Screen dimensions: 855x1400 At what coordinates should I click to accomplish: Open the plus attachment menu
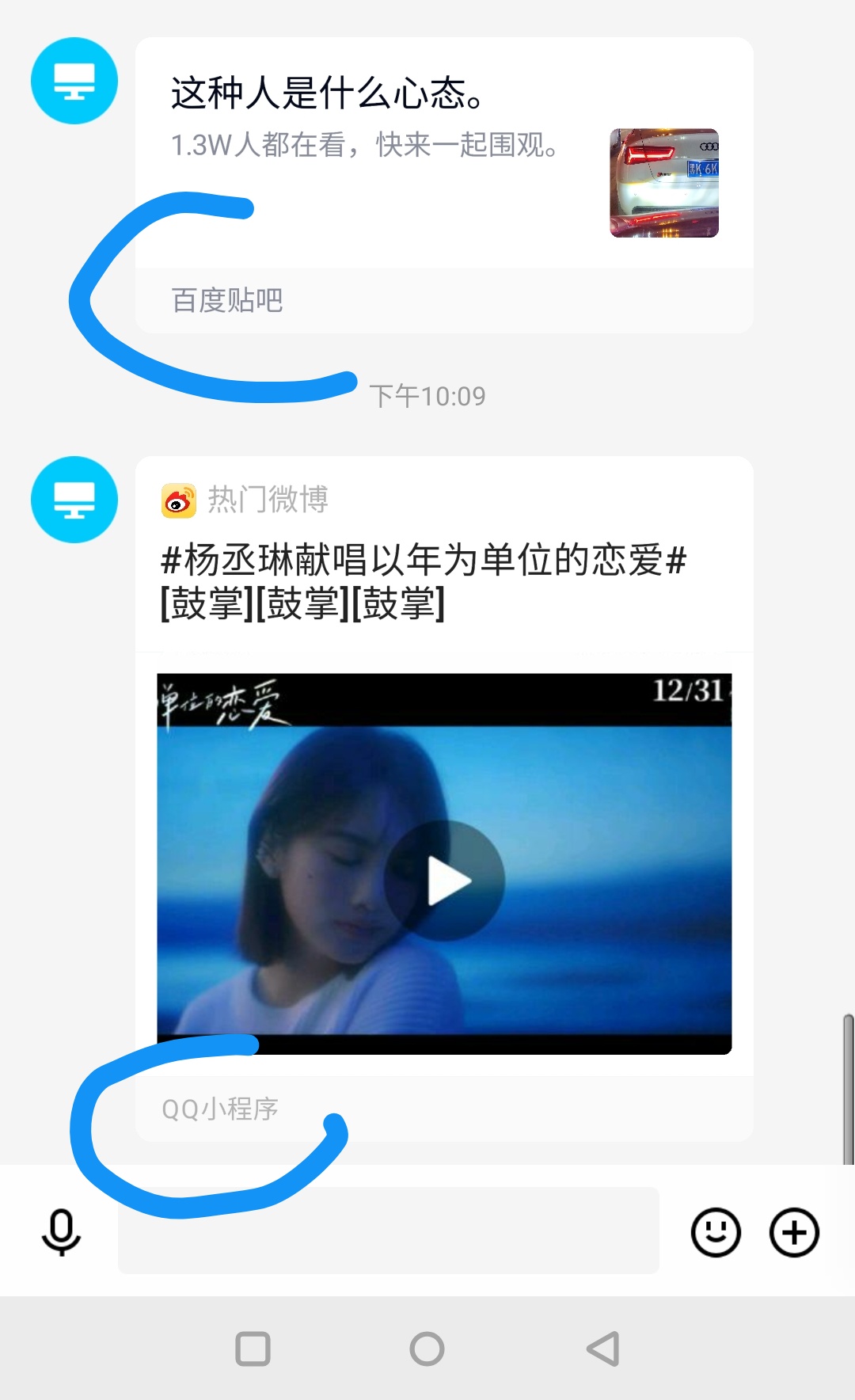794,1232
